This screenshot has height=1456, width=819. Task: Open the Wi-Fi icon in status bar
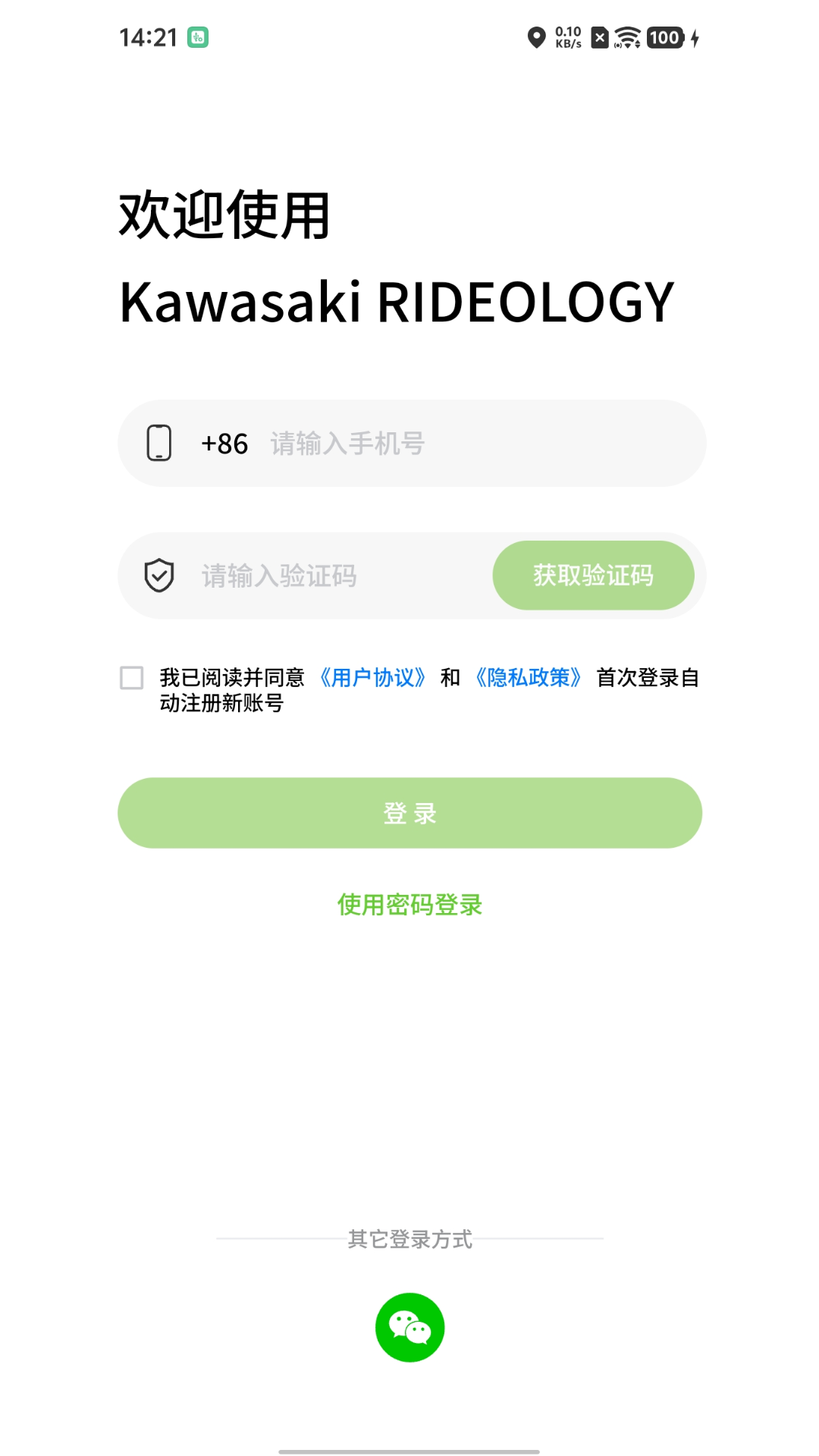(626, 36)
